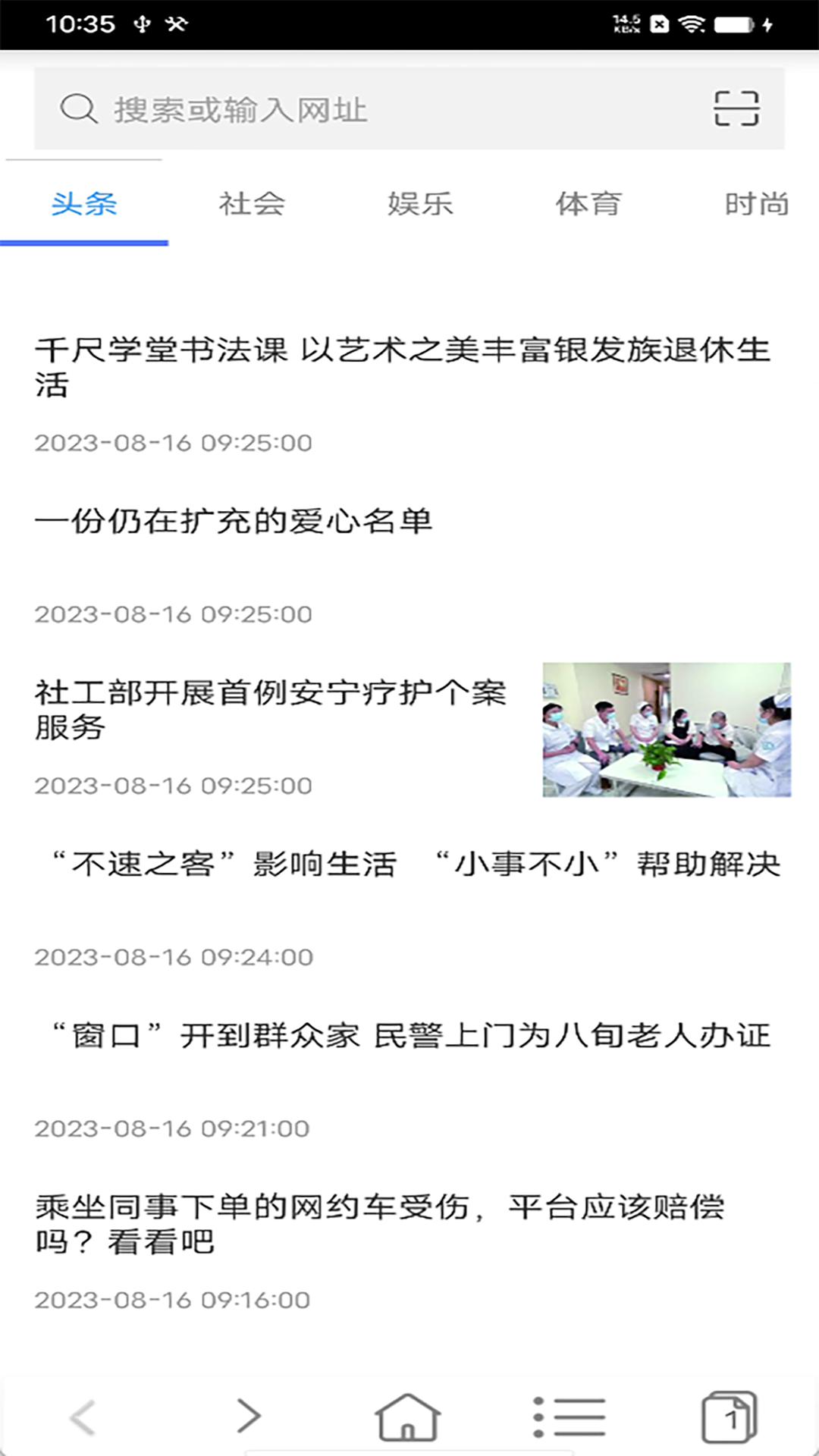Open the 娱乐 news category
Image resolution: width=819 pixels, height=1456 pixels.
pos(422,204)
